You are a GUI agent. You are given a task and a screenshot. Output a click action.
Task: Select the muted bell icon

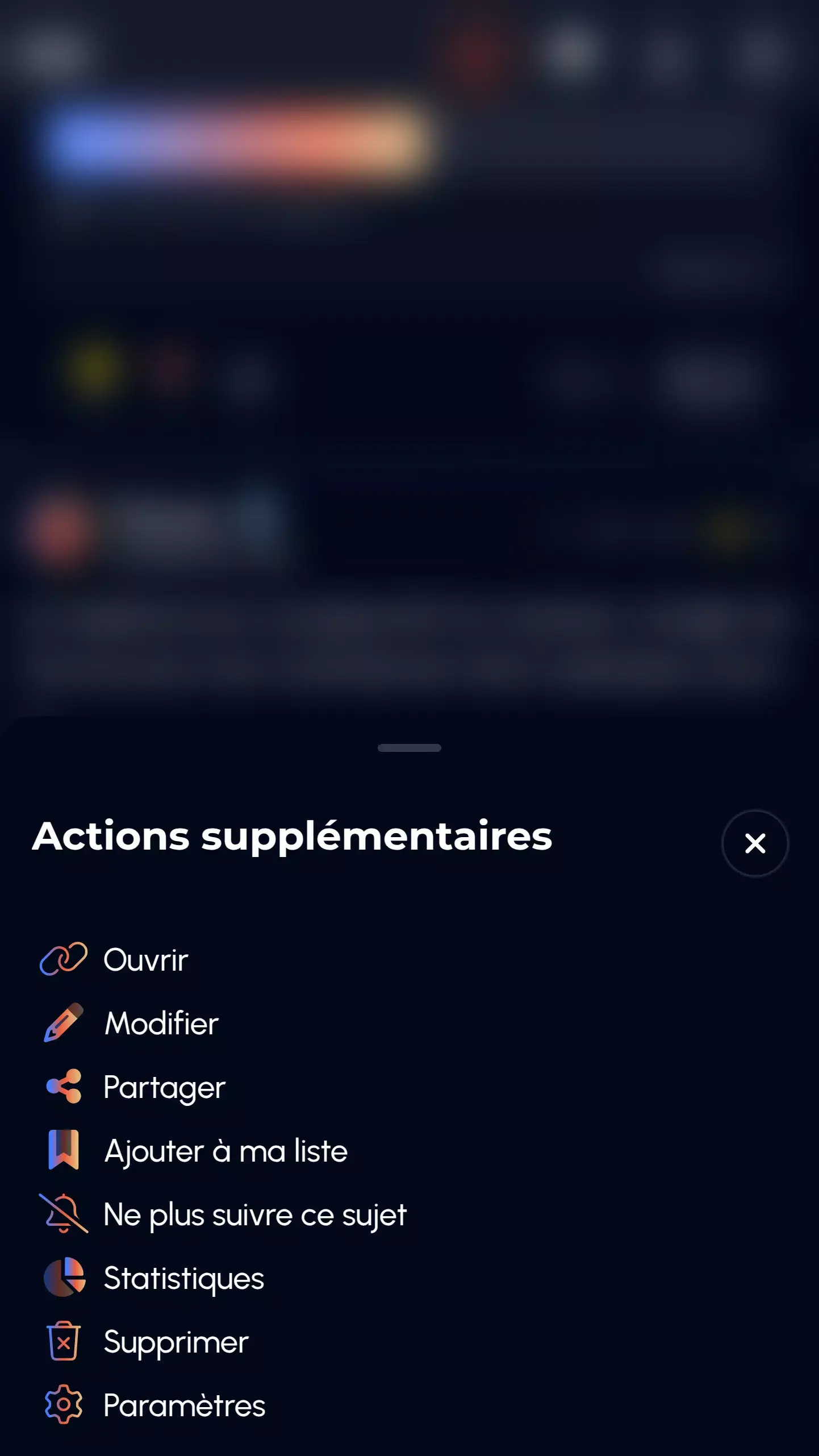pos(64,1213)
